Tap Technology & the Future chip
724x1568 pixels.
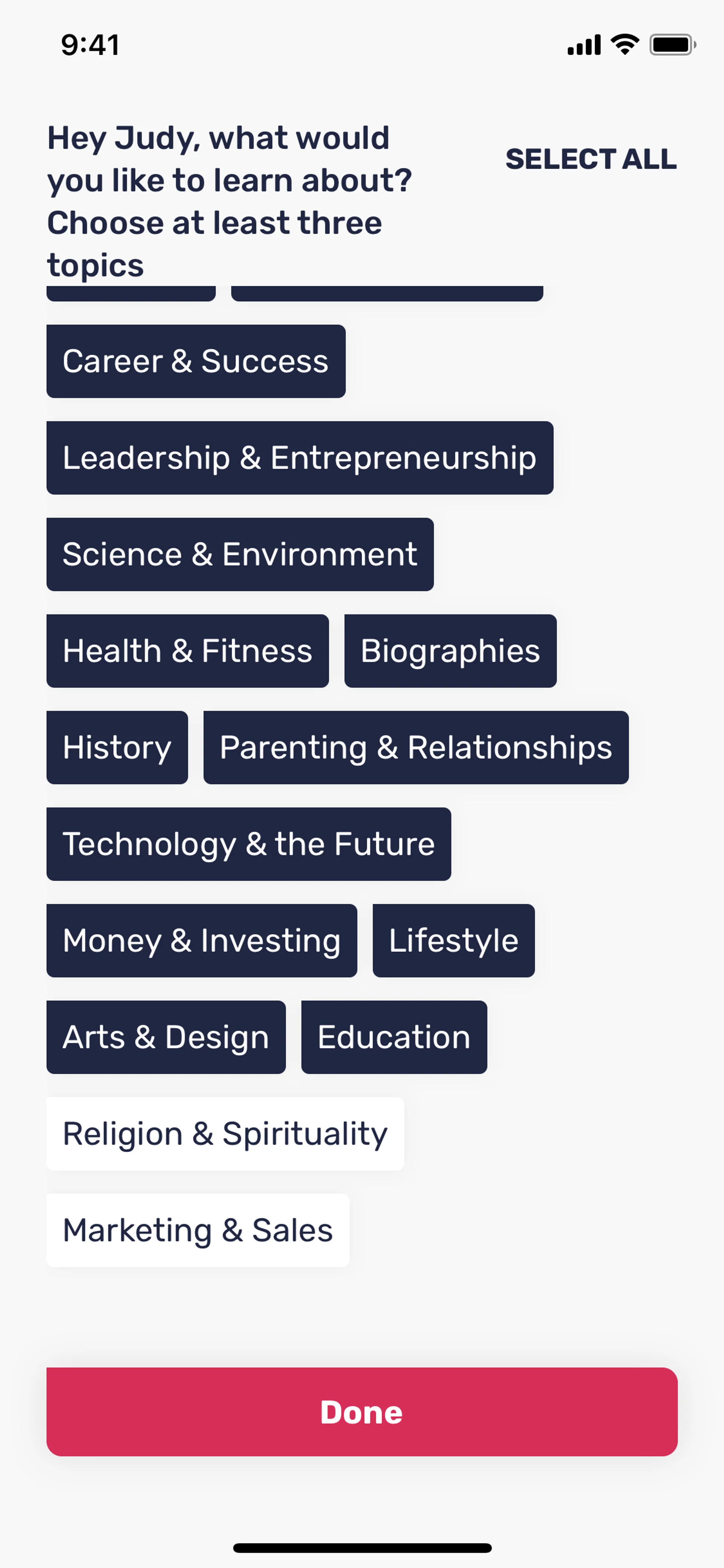[x=248, y=844]
